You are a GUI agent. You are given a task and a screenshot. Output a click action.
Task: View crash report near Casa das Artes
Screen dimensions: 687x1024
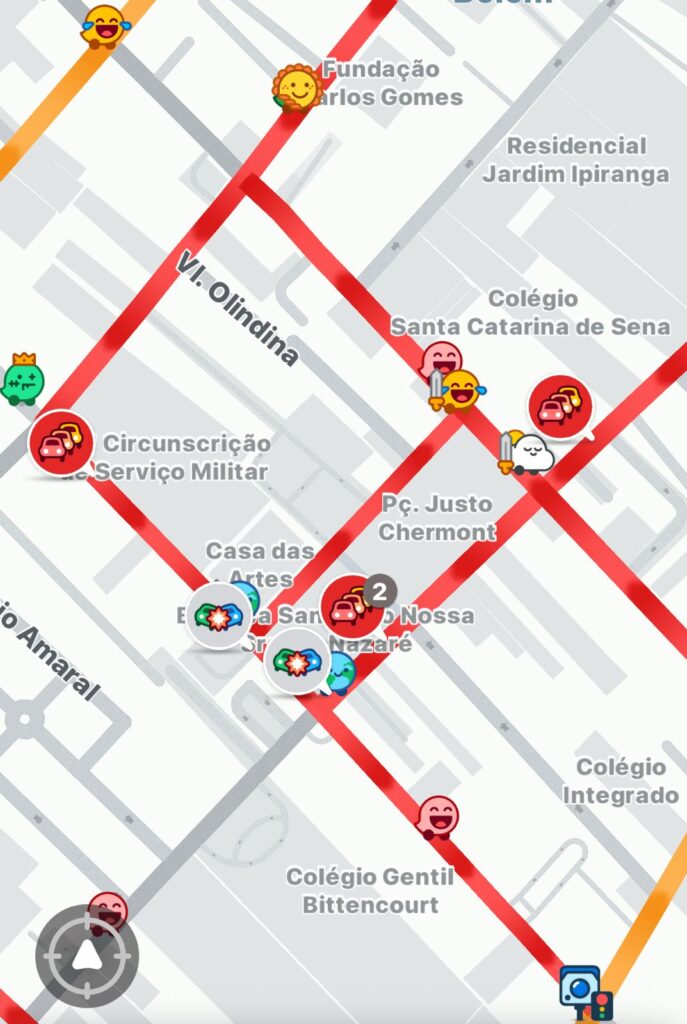217,617
